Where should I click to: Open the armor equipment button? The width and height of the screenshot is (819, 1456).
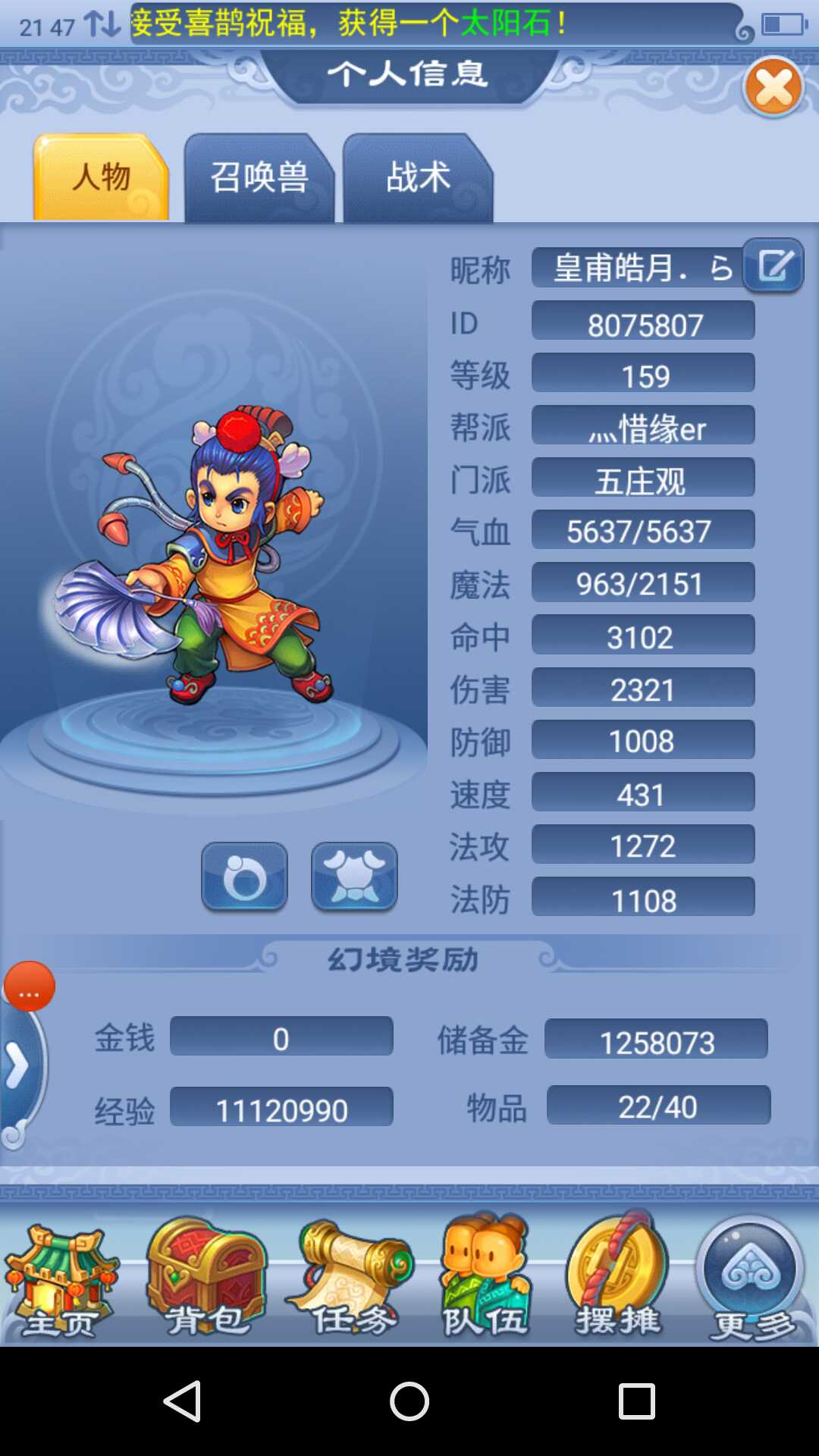pos(354,877)
